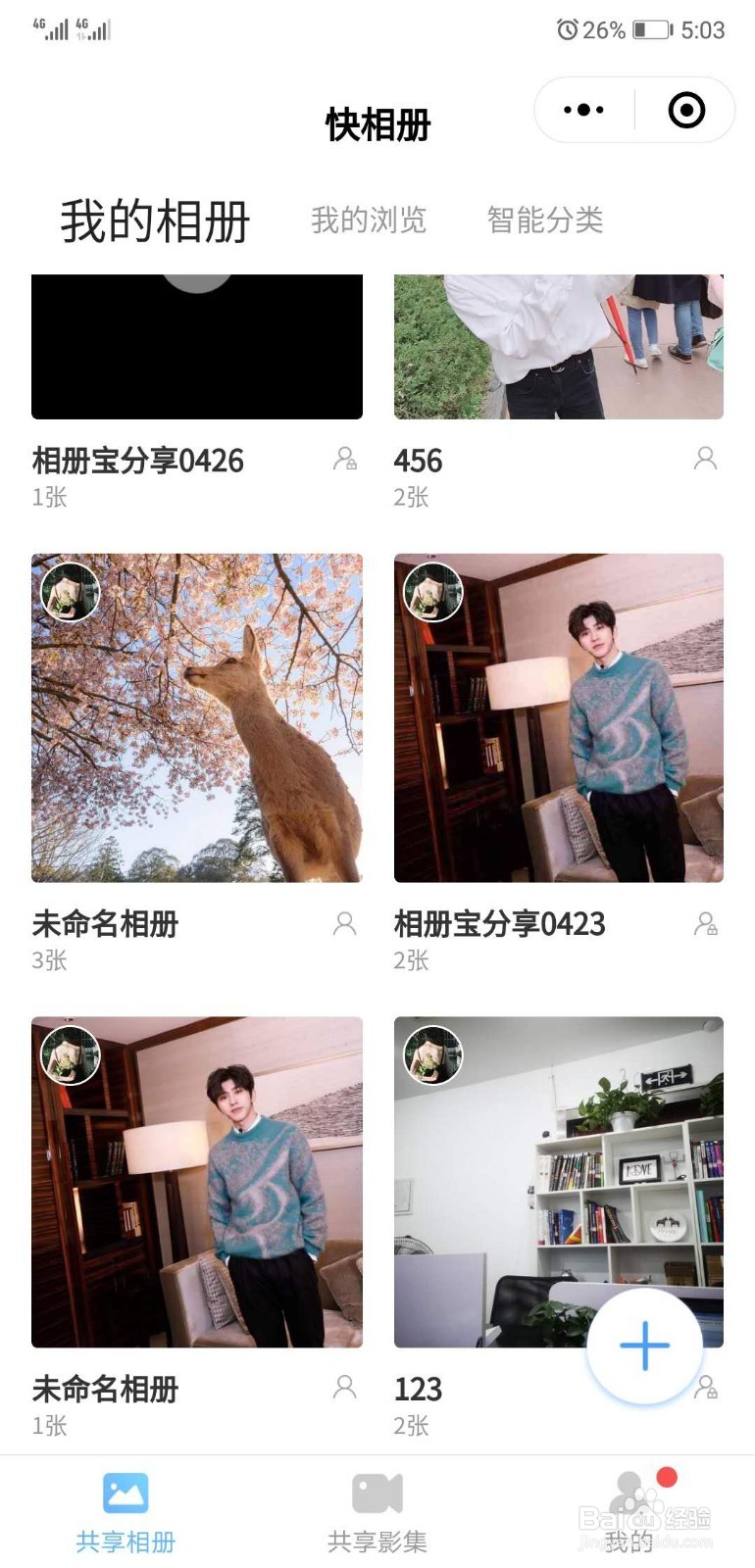Tap the shared-lock icon beside 相册宝分享0423
Screen dimensions: 755x1568
point(706,924)
